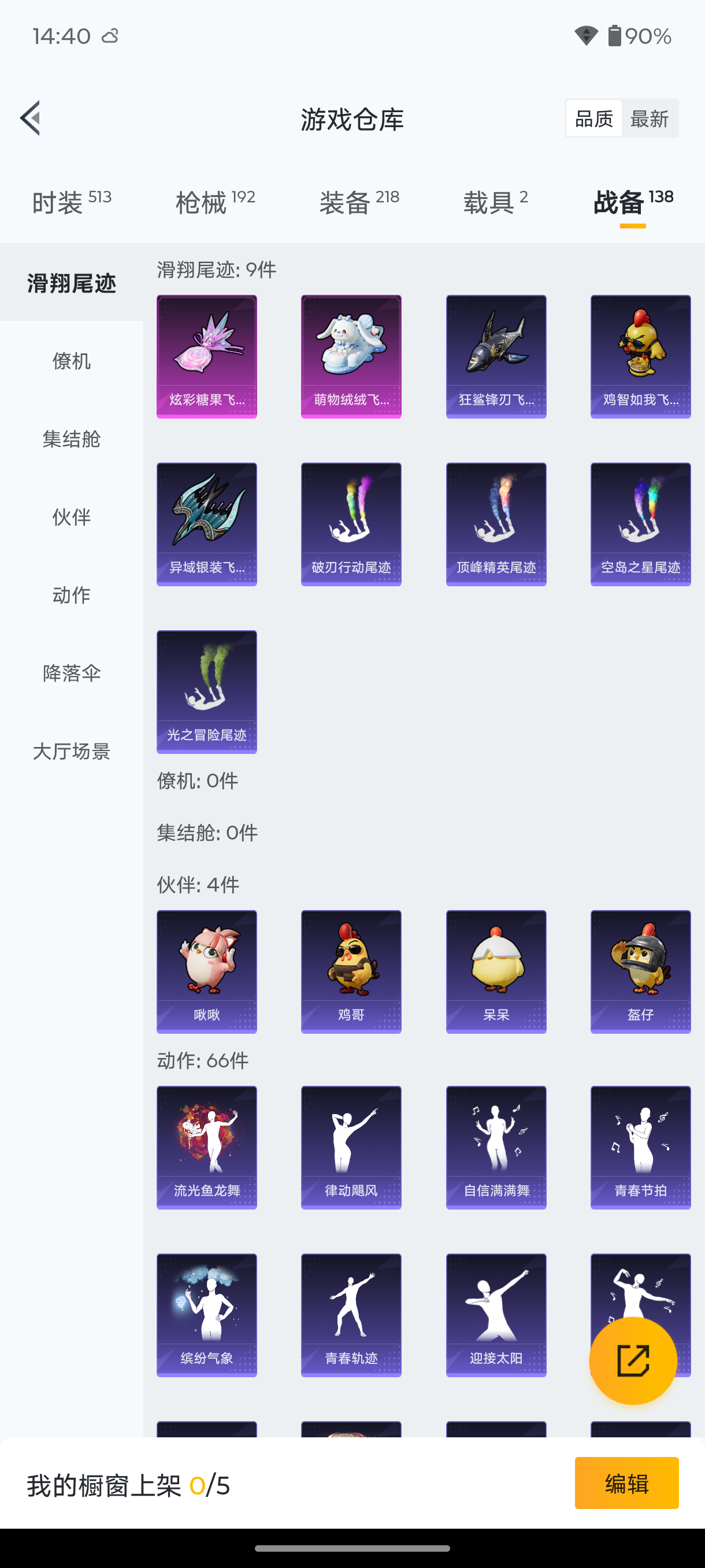Tap the back arrow to exit the warehouse
The width and height of the screenshot is (705, 1568).
coord(30,119)
